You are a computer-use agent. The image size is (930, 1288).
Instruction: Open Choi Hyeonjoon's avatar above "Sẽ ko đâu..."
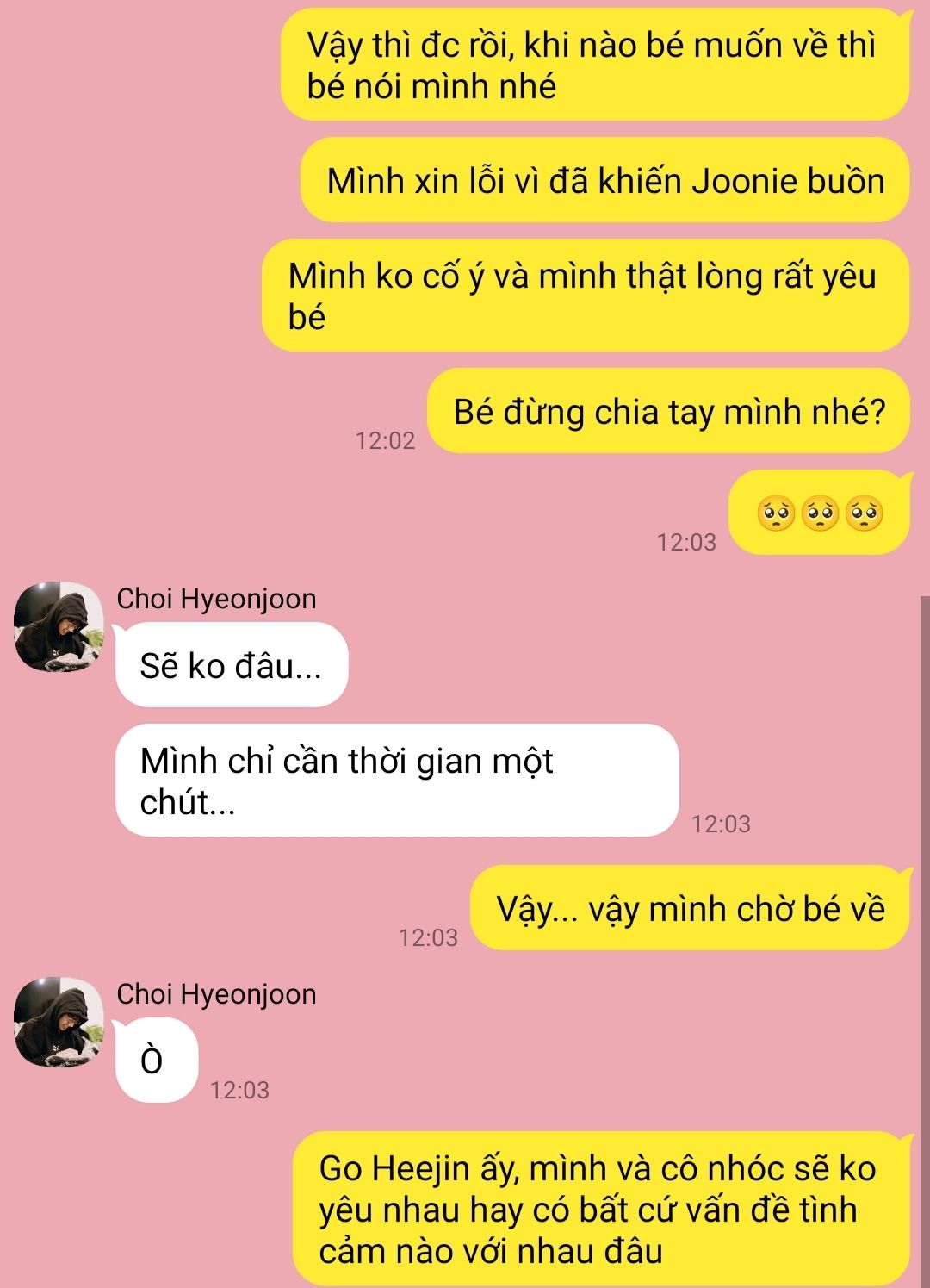pos(59,627)
